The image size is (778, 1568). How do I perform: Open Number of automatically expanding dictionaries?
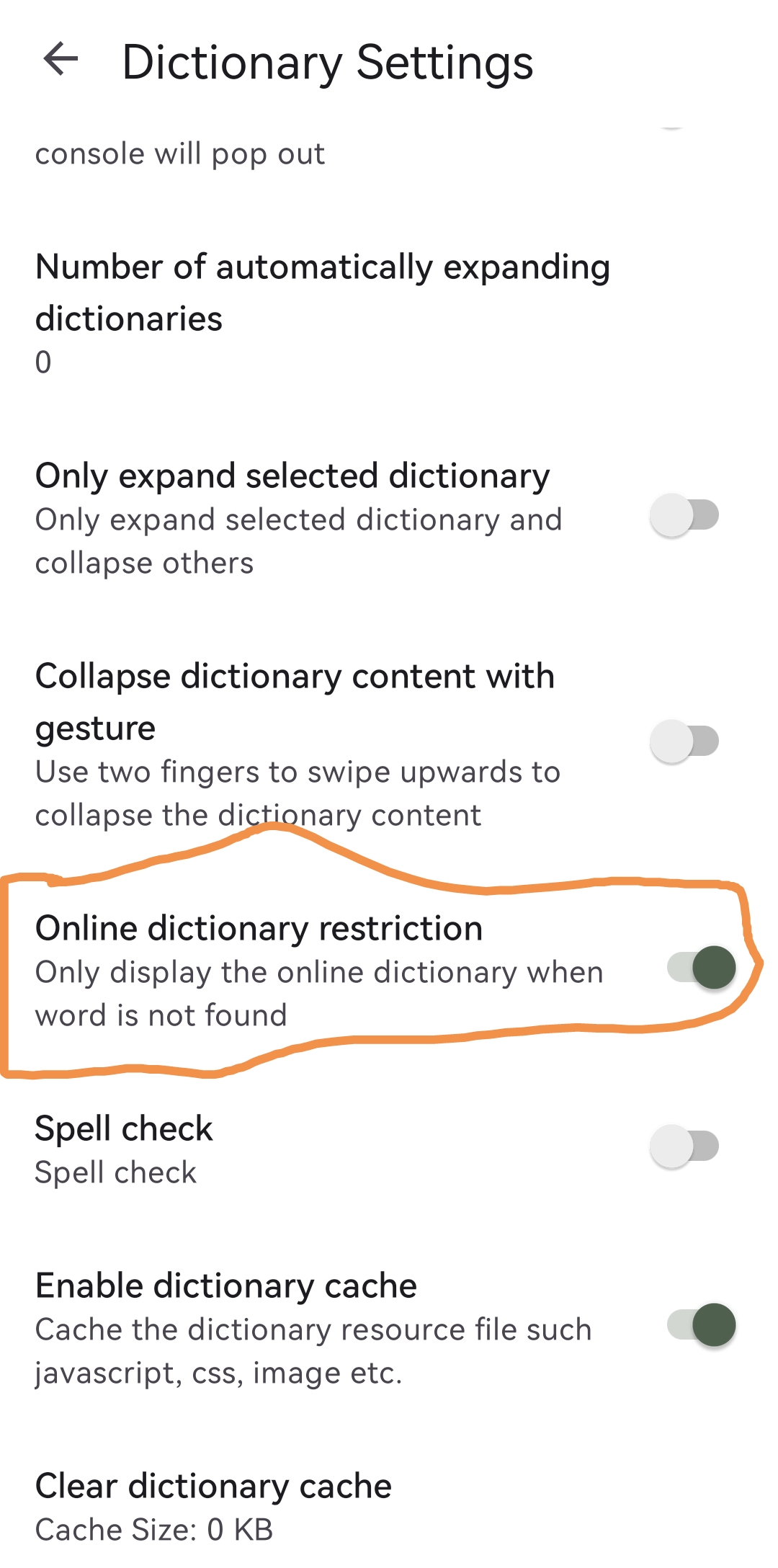pos(389,313)
